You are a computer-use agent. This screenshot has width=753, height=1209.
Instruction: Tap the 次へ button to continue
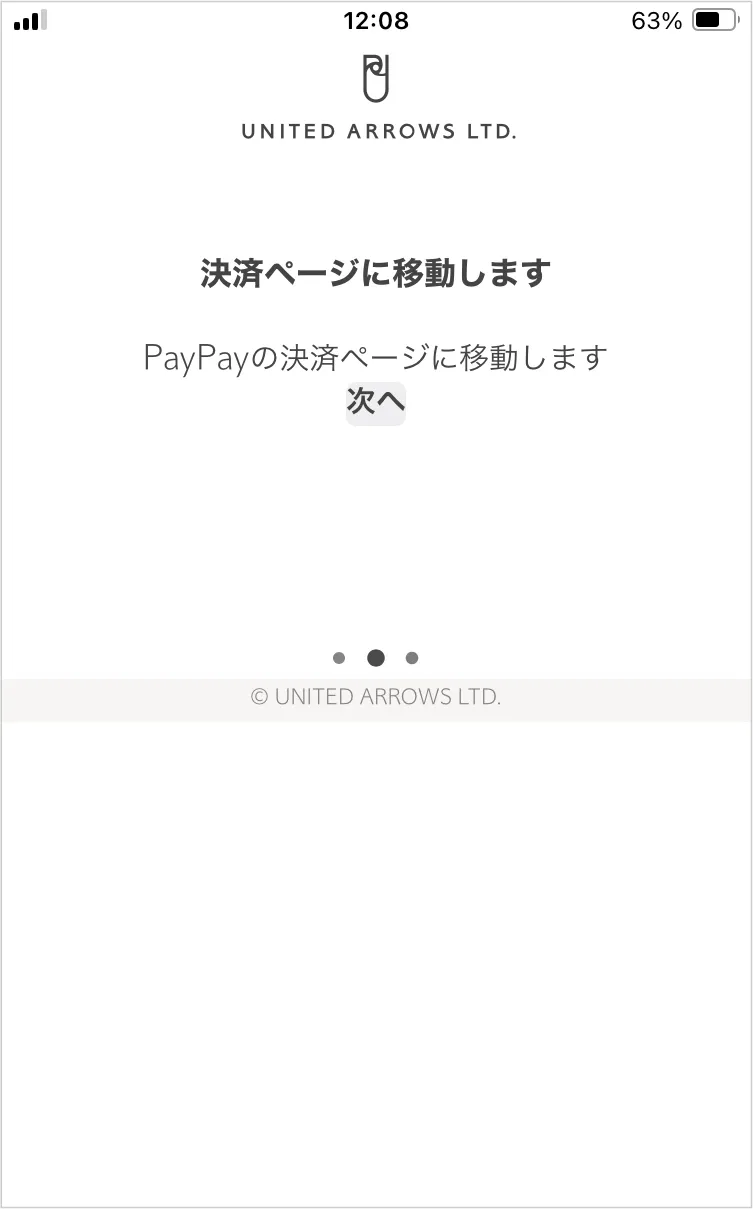click(375, 402)
